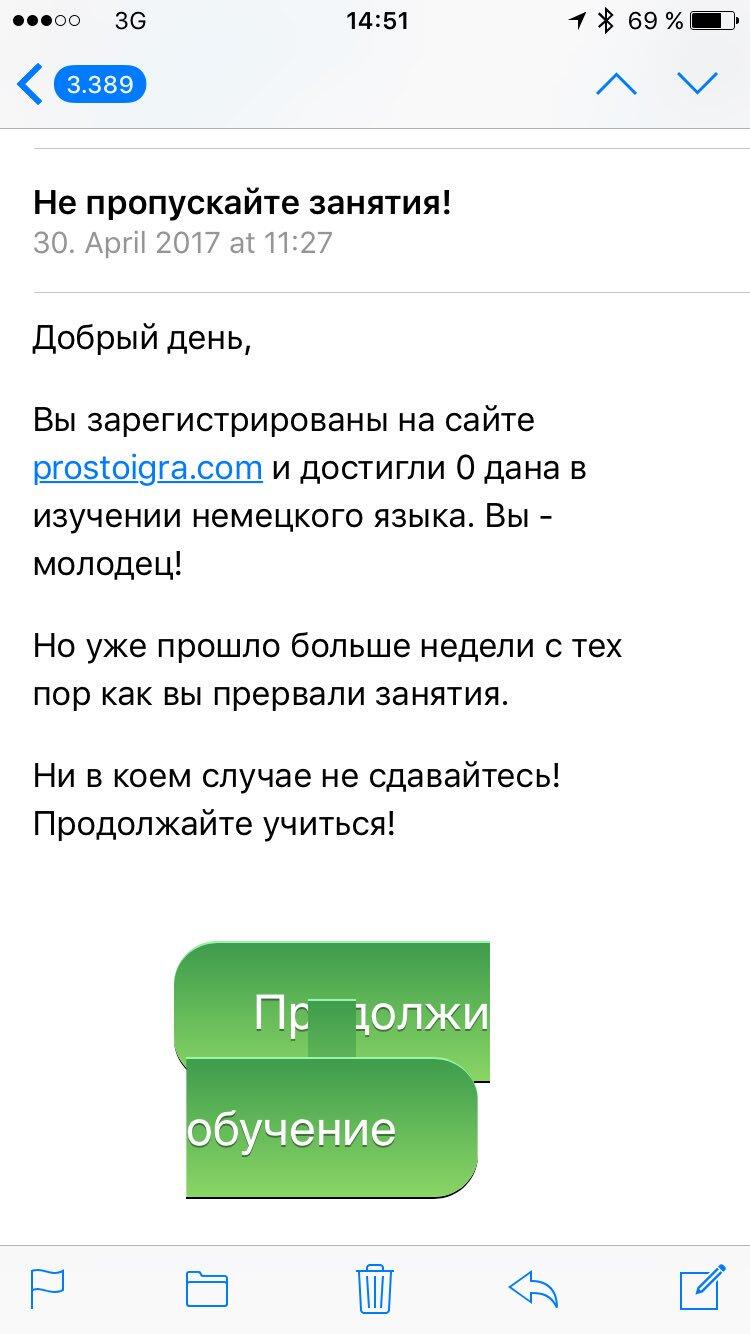This screenshot has height=1334, width=750.
Task: Jump to the next email message
Action: [x=697, y=84]
